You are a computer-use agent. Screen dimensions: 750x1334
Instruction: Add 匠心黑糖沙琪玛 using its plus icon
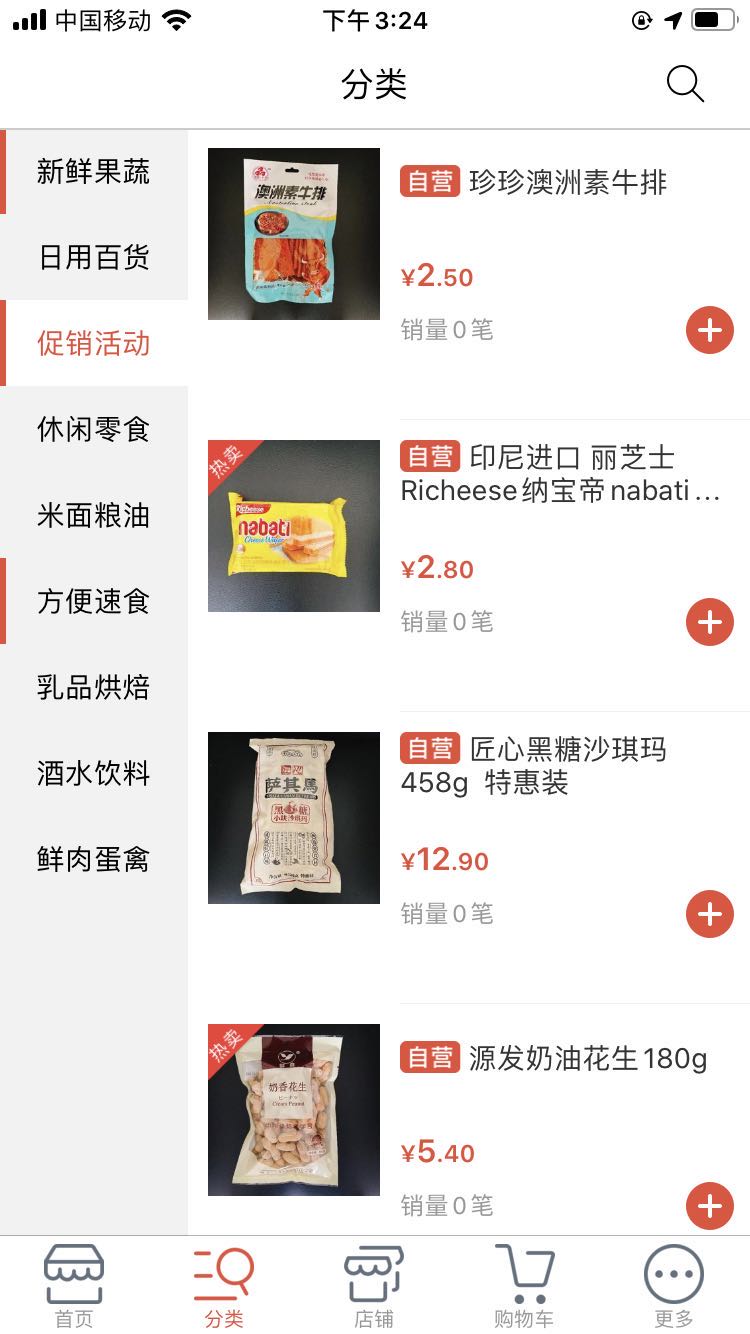(709, 913)
